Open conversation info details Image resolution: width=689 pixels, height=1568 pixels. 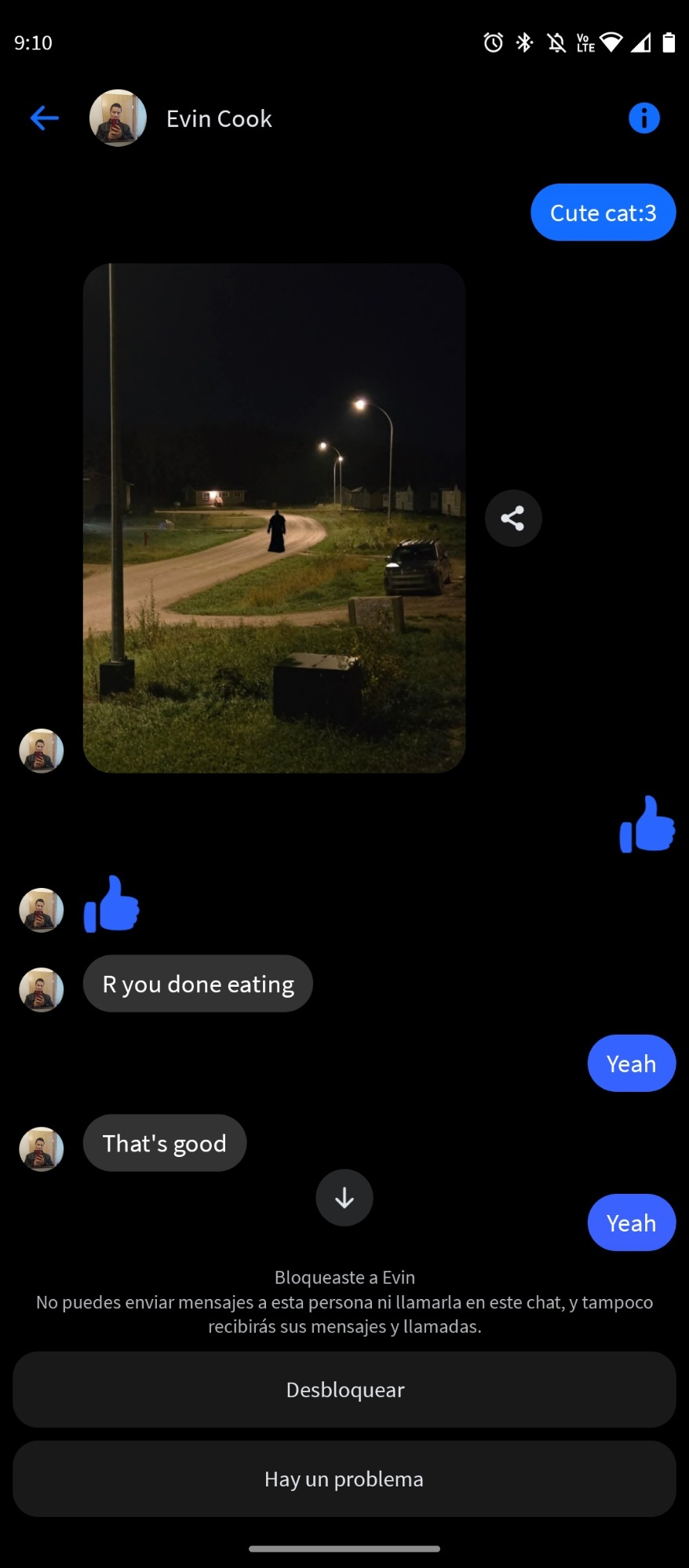point(643,118)
